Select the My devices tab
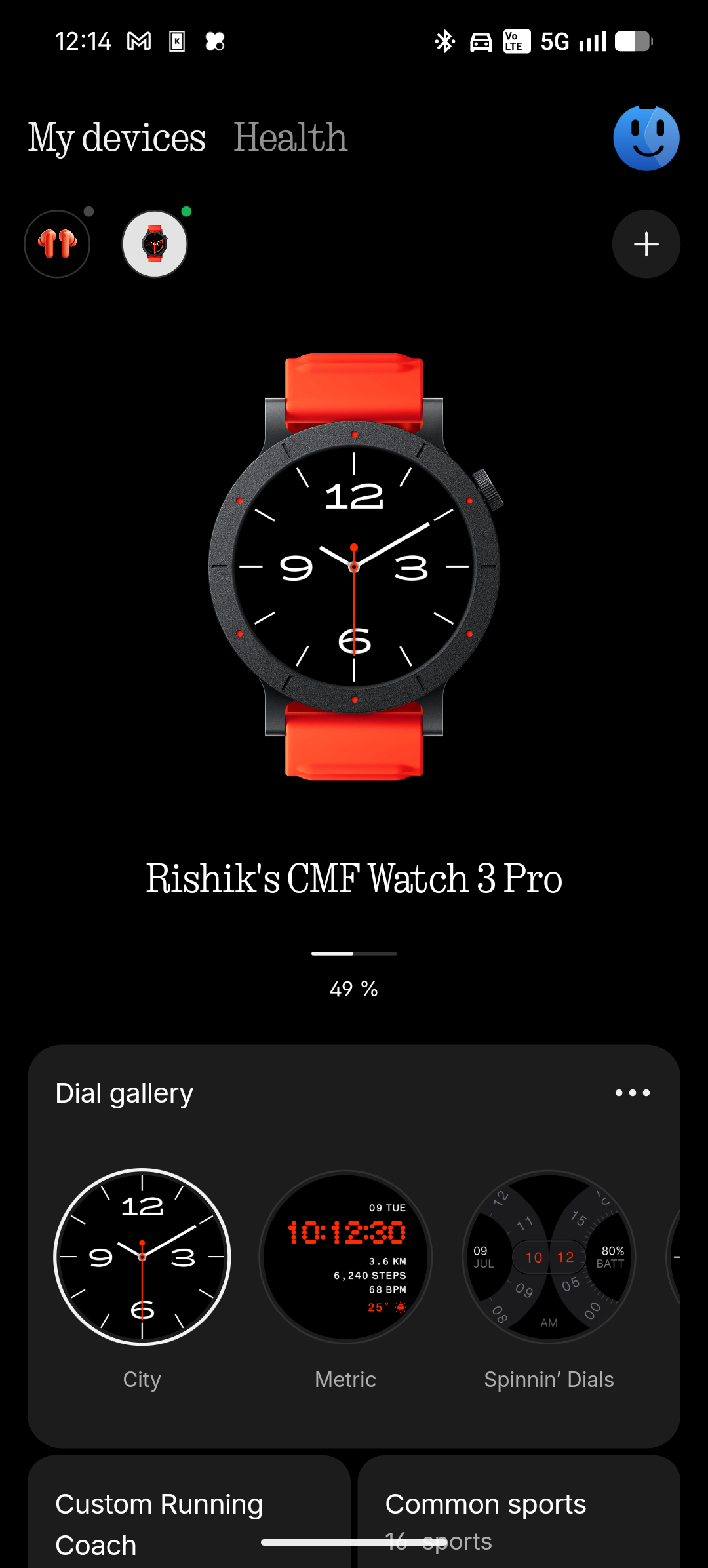The height and width of the screenshot is (1568, 708). 117,138
